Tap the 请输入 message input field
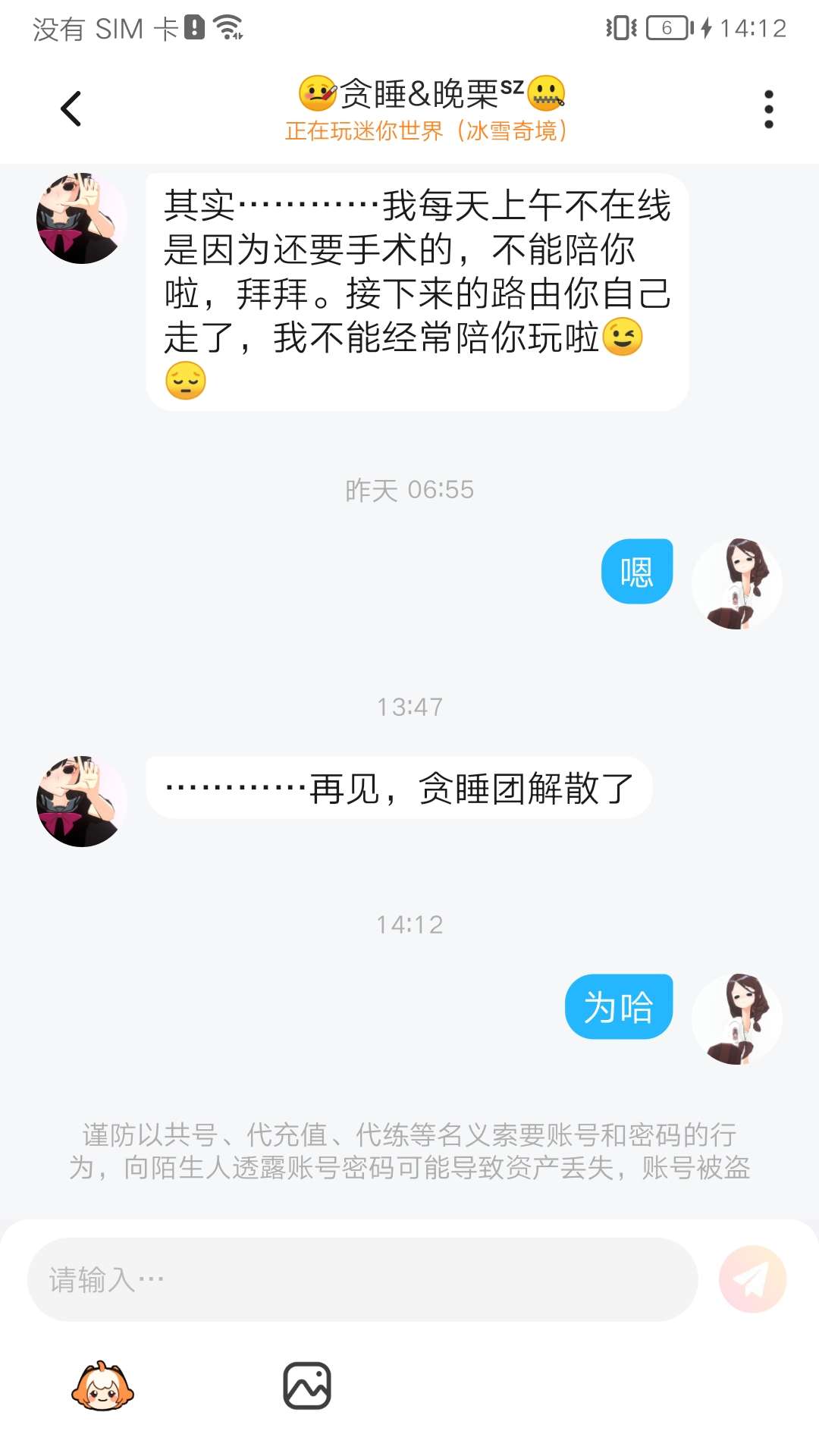The height and width of the screenshot is (1456, 819). (362, 1279)
